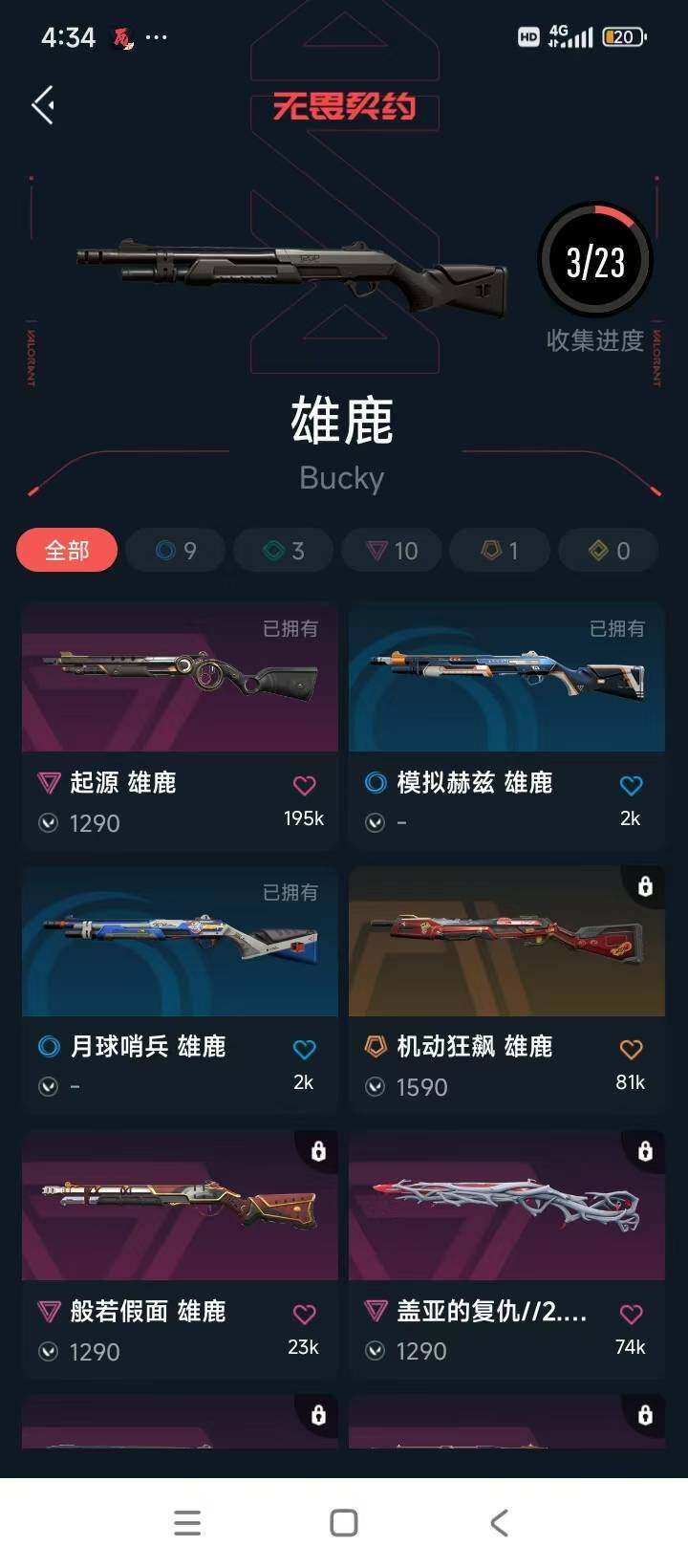Favorite the 起源 雄鹿 skin heart
This screenshot has width=688, height=1568.
pyautogui.click(x=304, y=785)
